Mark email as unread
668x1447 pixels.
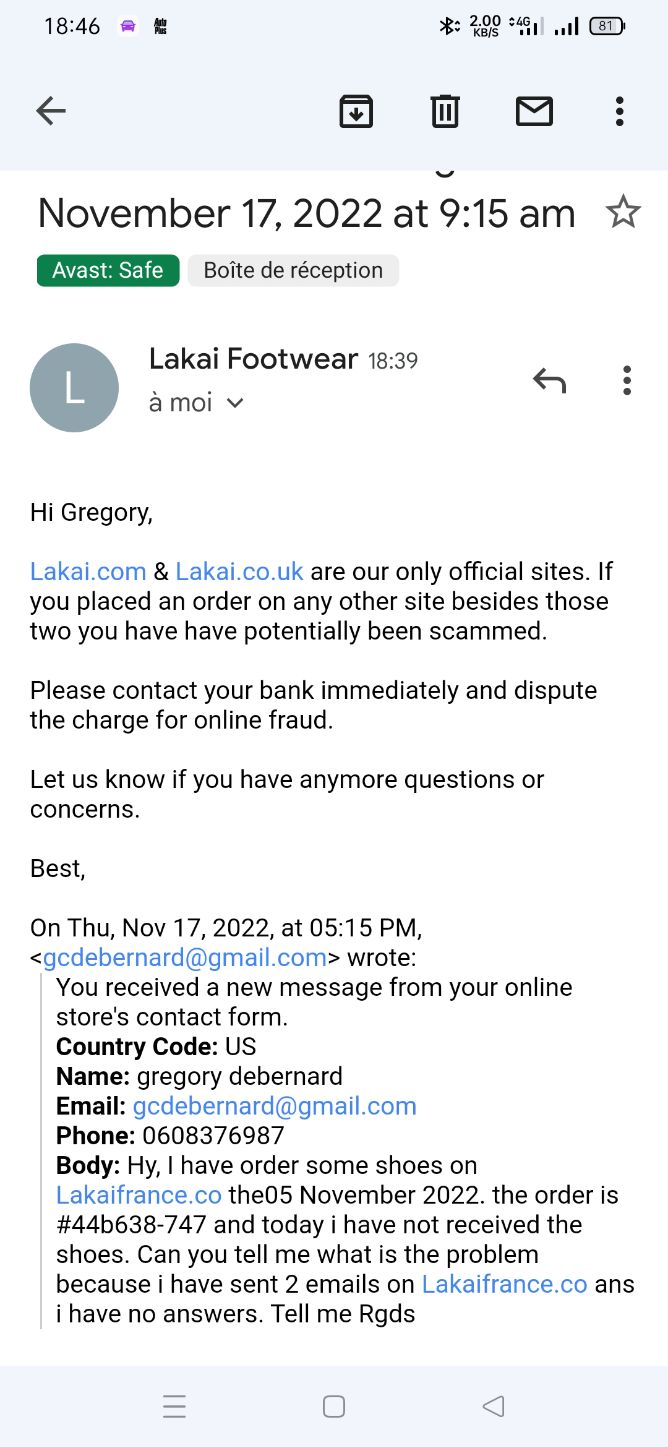pos(534,111)
